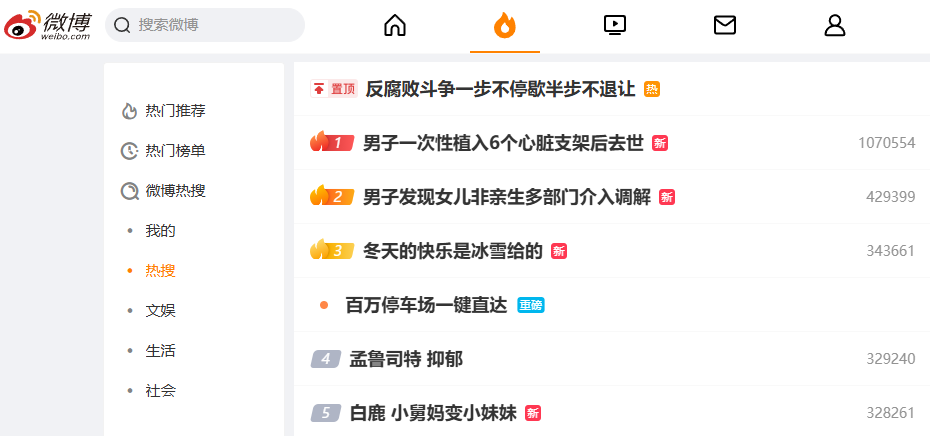
Task: Open topic 冬天的快乐是冰雪给的
Action: tap(452, 251)
